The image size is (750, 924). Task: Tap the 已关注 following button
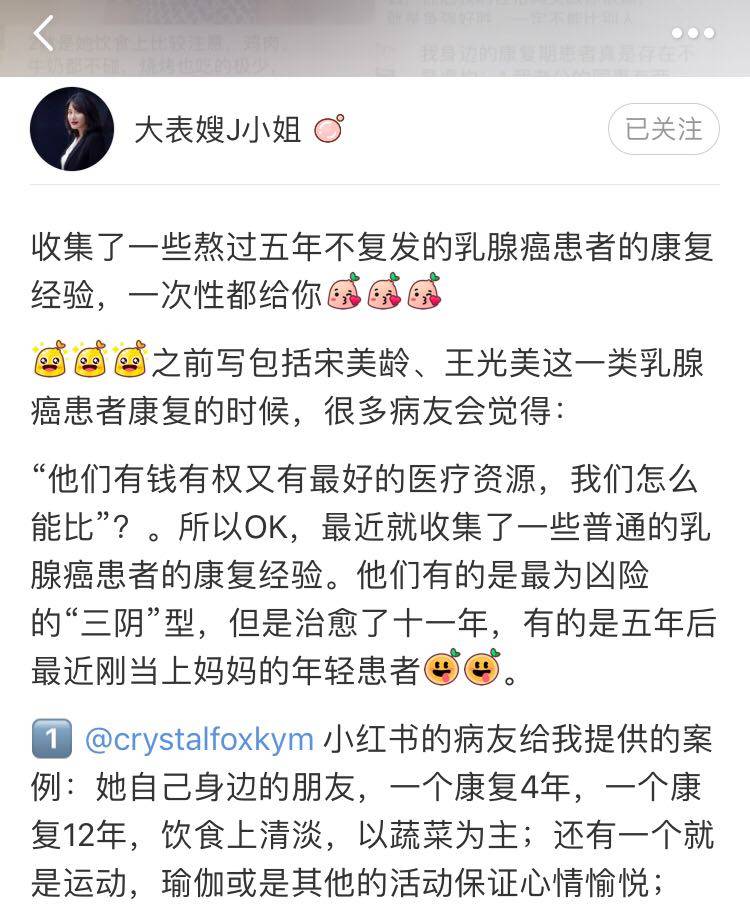[663, 129]
